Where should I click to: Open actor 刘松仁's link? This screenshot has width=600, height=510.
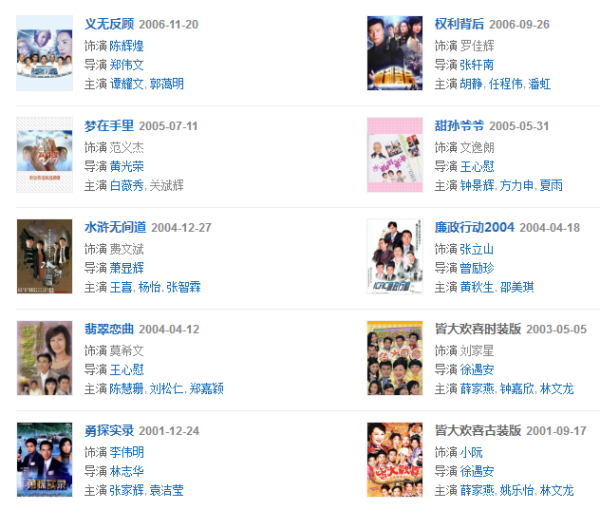(x=166, y=389)
